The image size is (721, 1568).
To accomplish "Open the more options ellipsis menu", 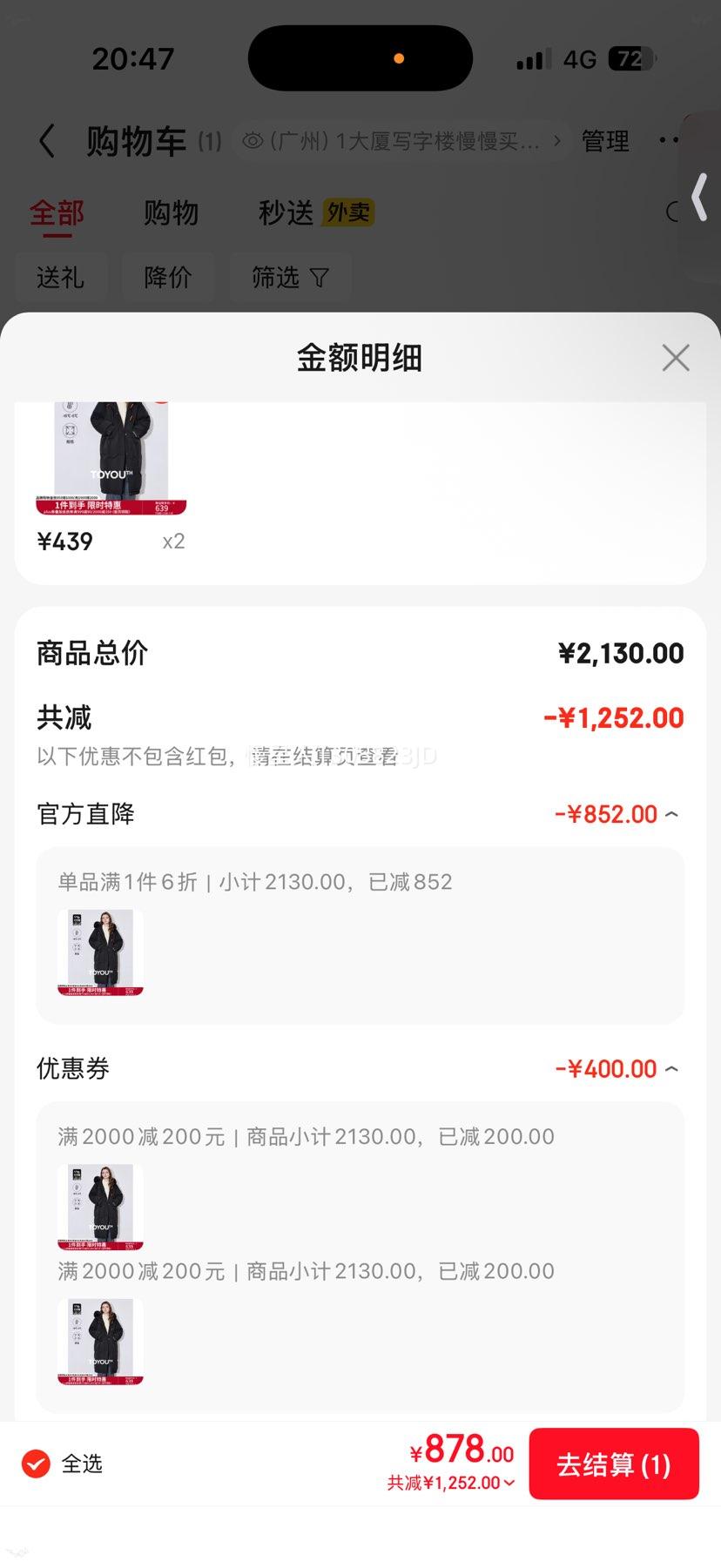I will [x=670, y=140].
